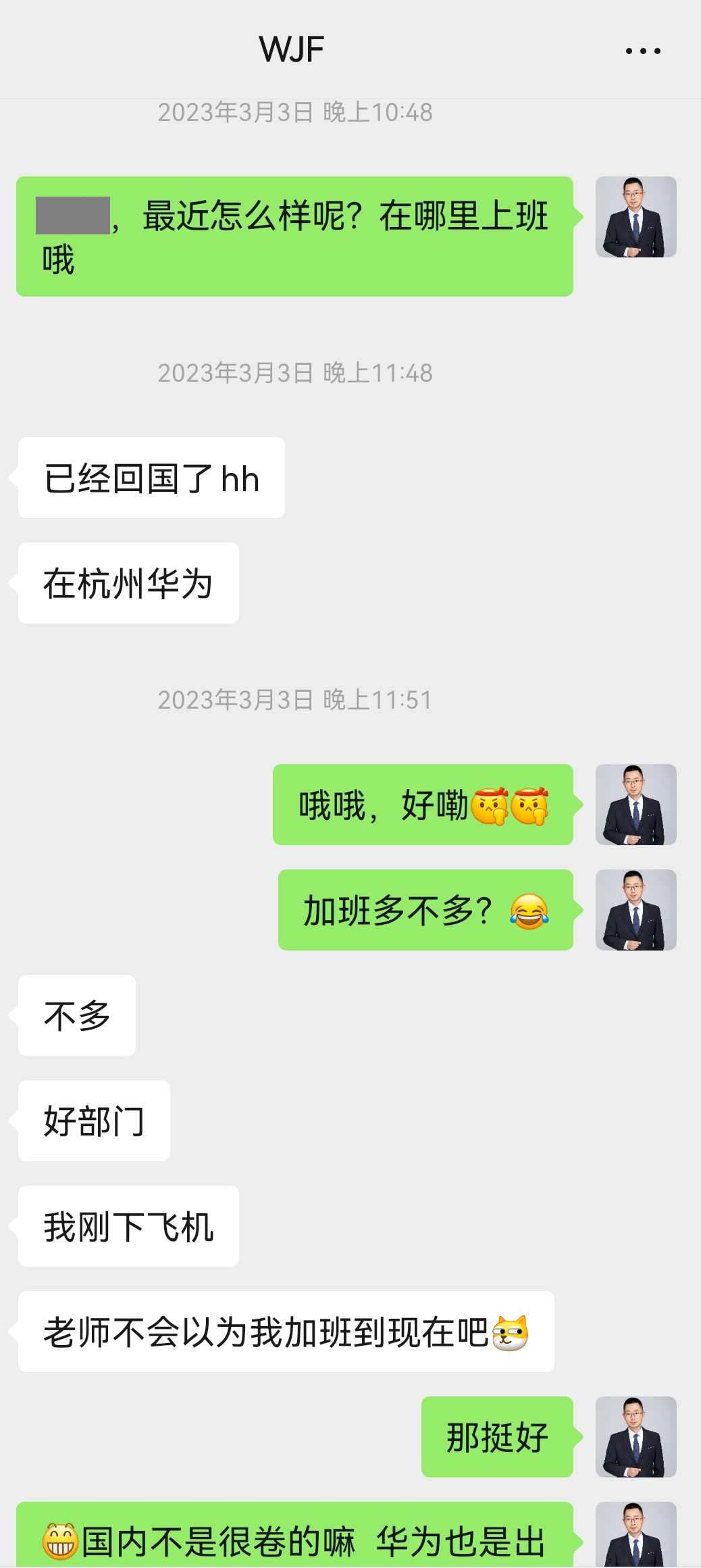
Task: Tap the profile photo next to "哦哦，好嘞"
Action: click(x=635, y=805)
